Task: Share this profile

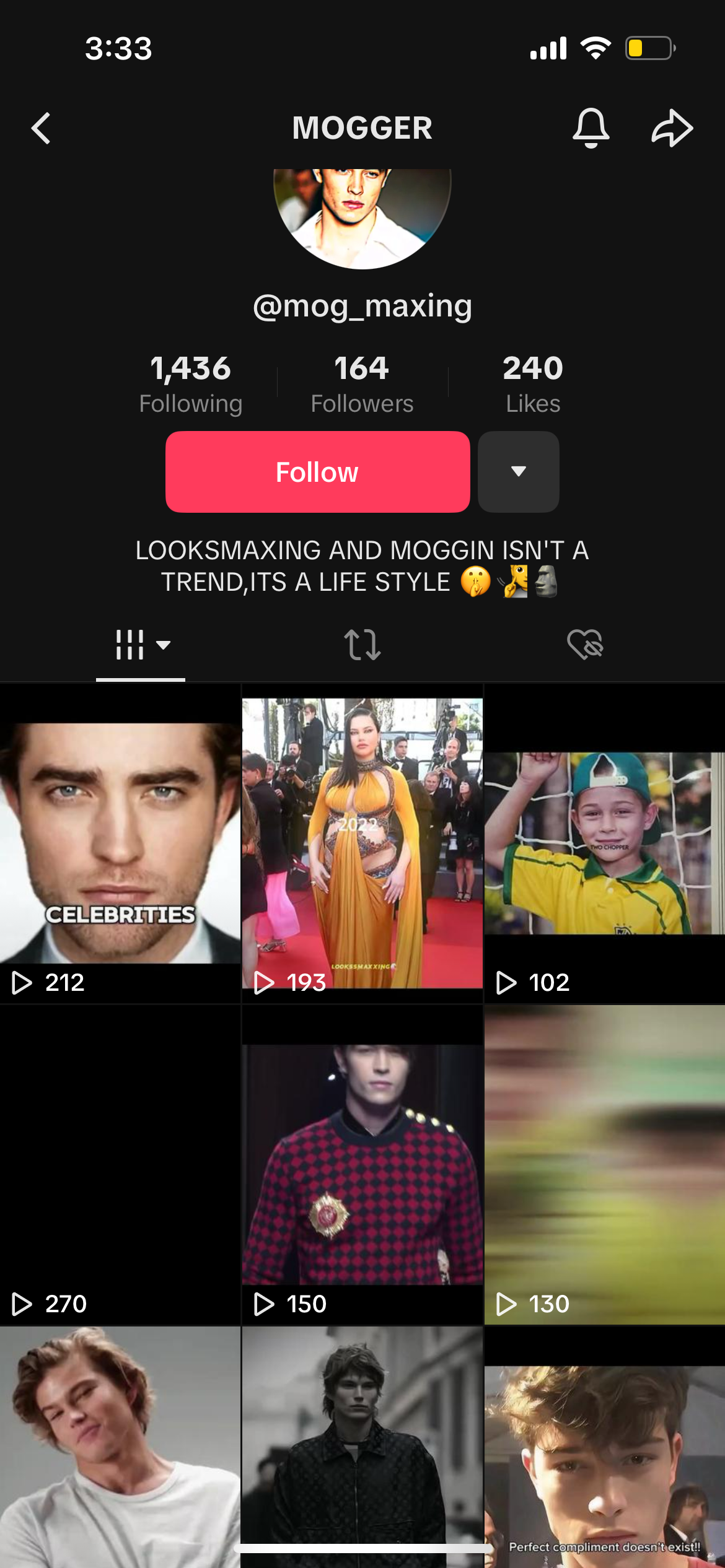Action: (x=672, y=128)
